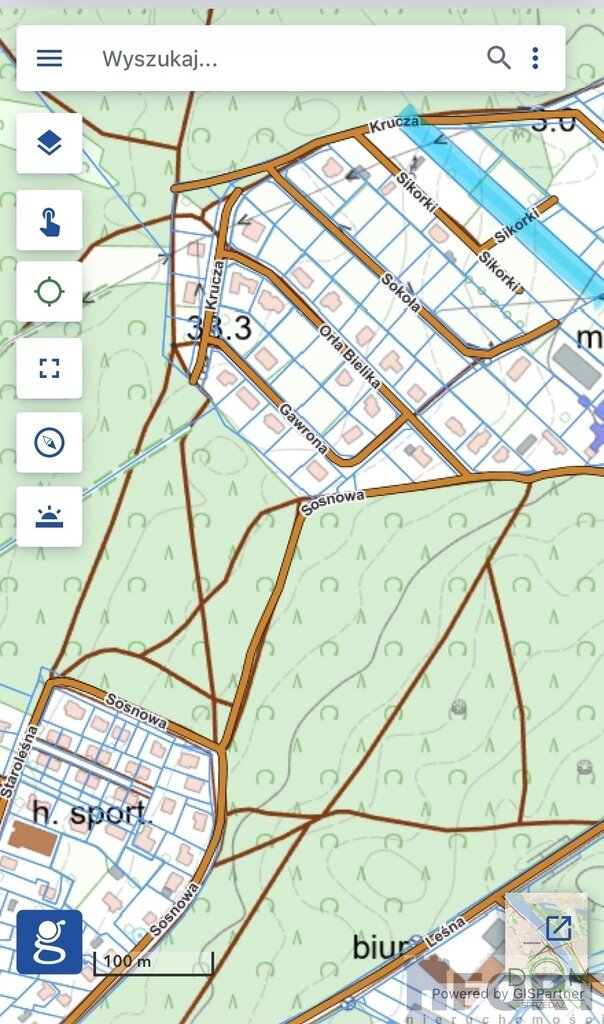Viewport: 604px width, 1024px height.
Task: Center map on my location
Action: click(x=50, y=291)
